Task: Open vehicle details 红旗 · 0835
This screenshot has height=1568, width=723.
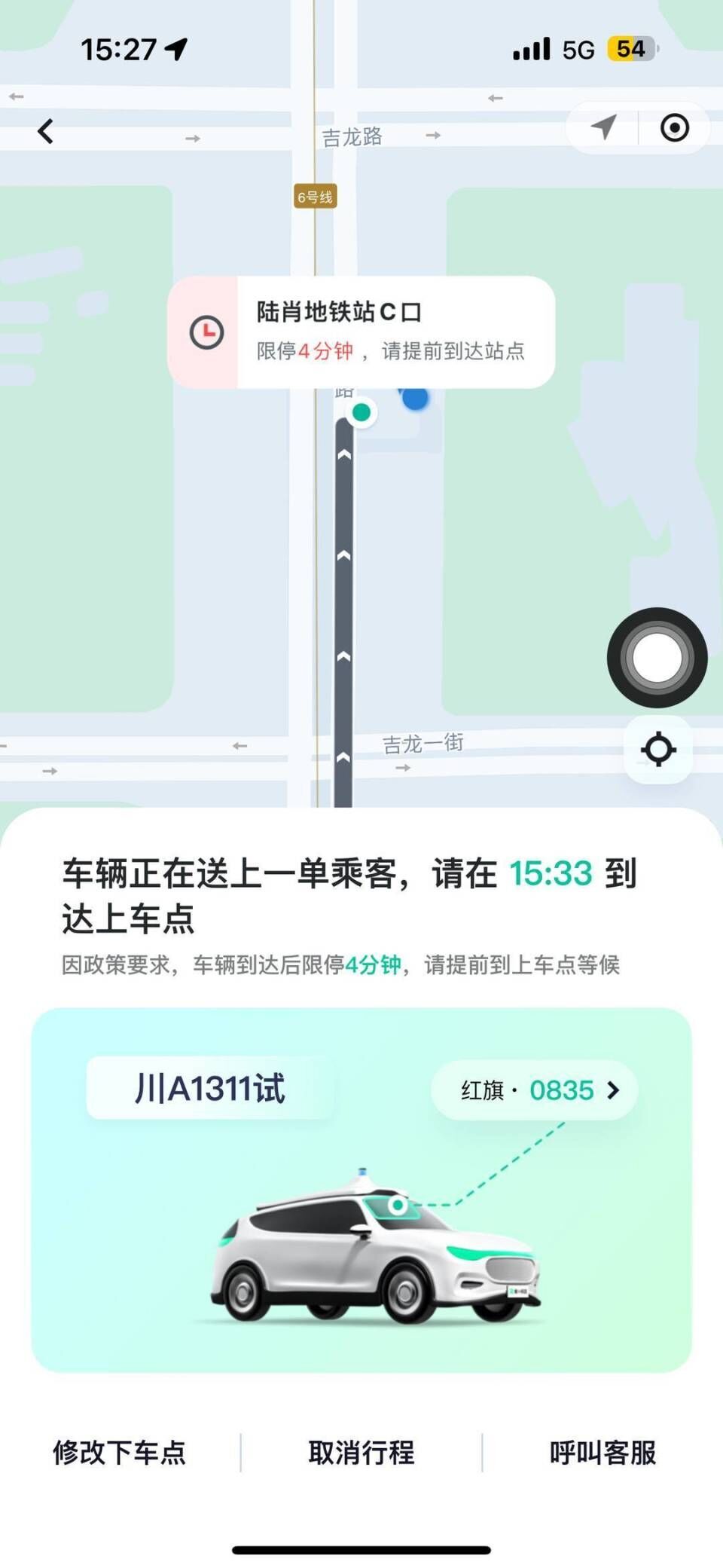Action: tap(535, 1090)
